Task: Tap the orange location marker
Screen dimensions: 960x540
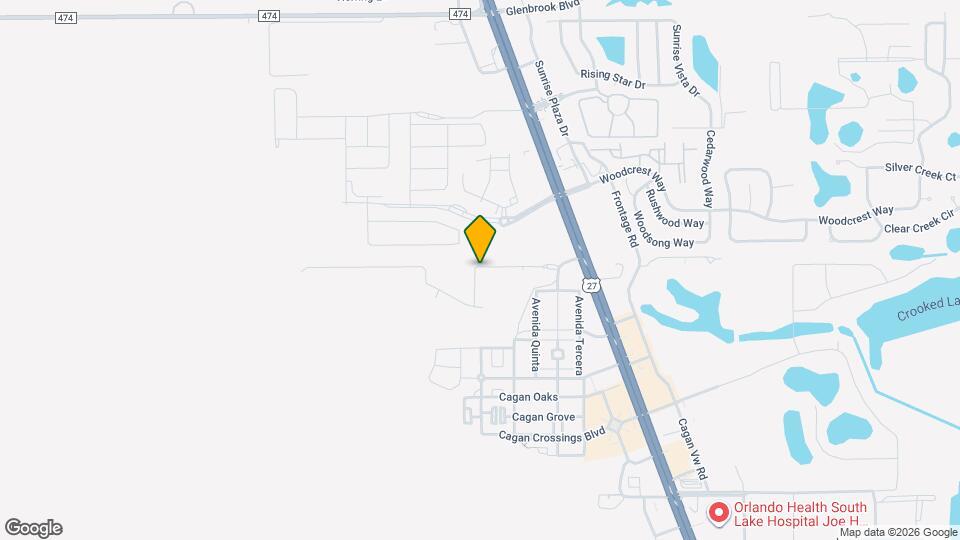Action: [481, 238]
